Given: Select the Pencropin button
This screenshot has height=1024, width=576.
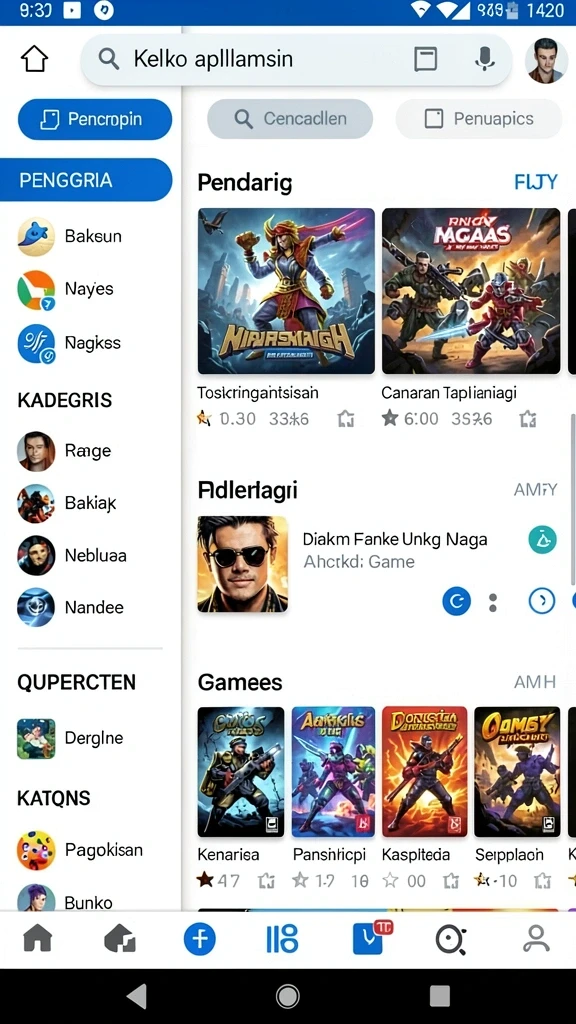Looking at the screenshot, I should click(x=95, y=120).
